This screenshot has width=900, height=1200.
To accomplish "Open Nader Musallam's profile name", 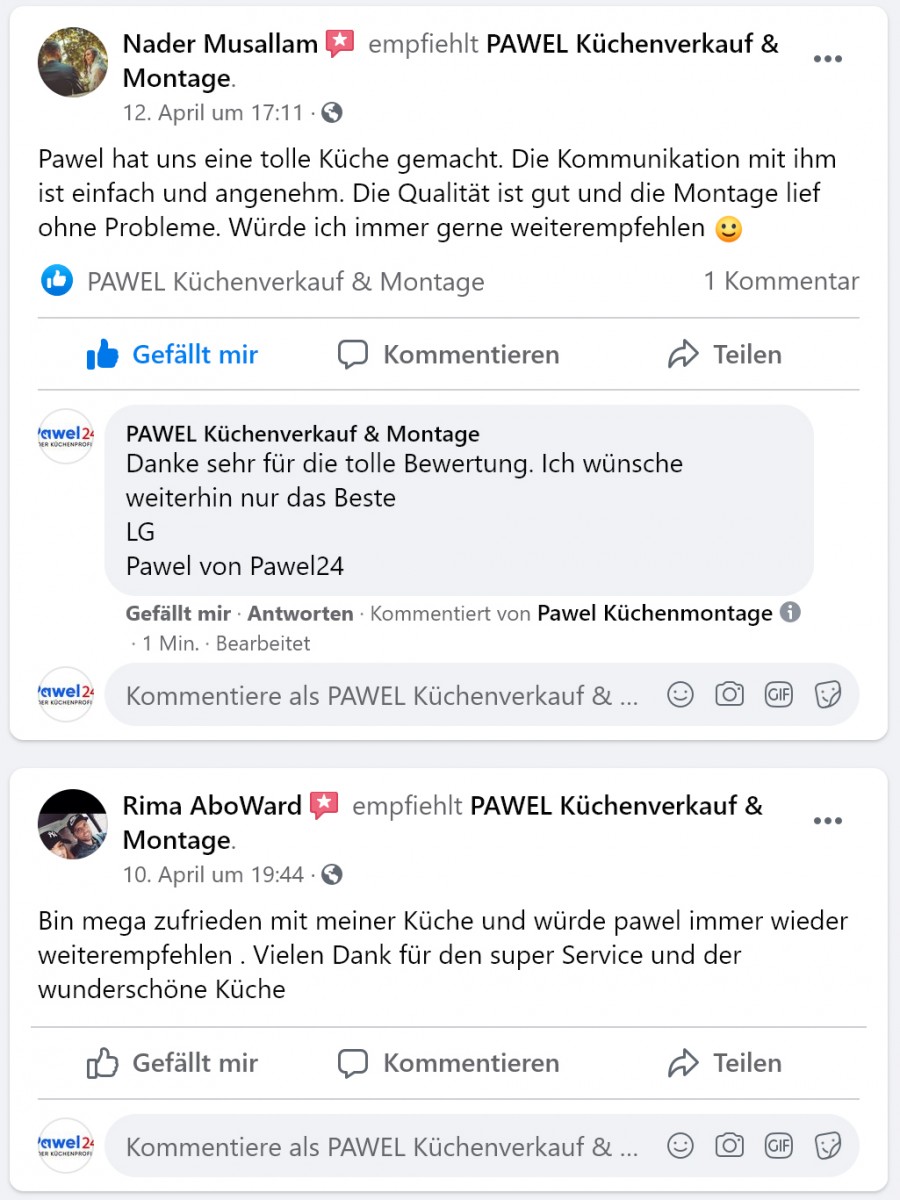I will [x=220, y=44].
